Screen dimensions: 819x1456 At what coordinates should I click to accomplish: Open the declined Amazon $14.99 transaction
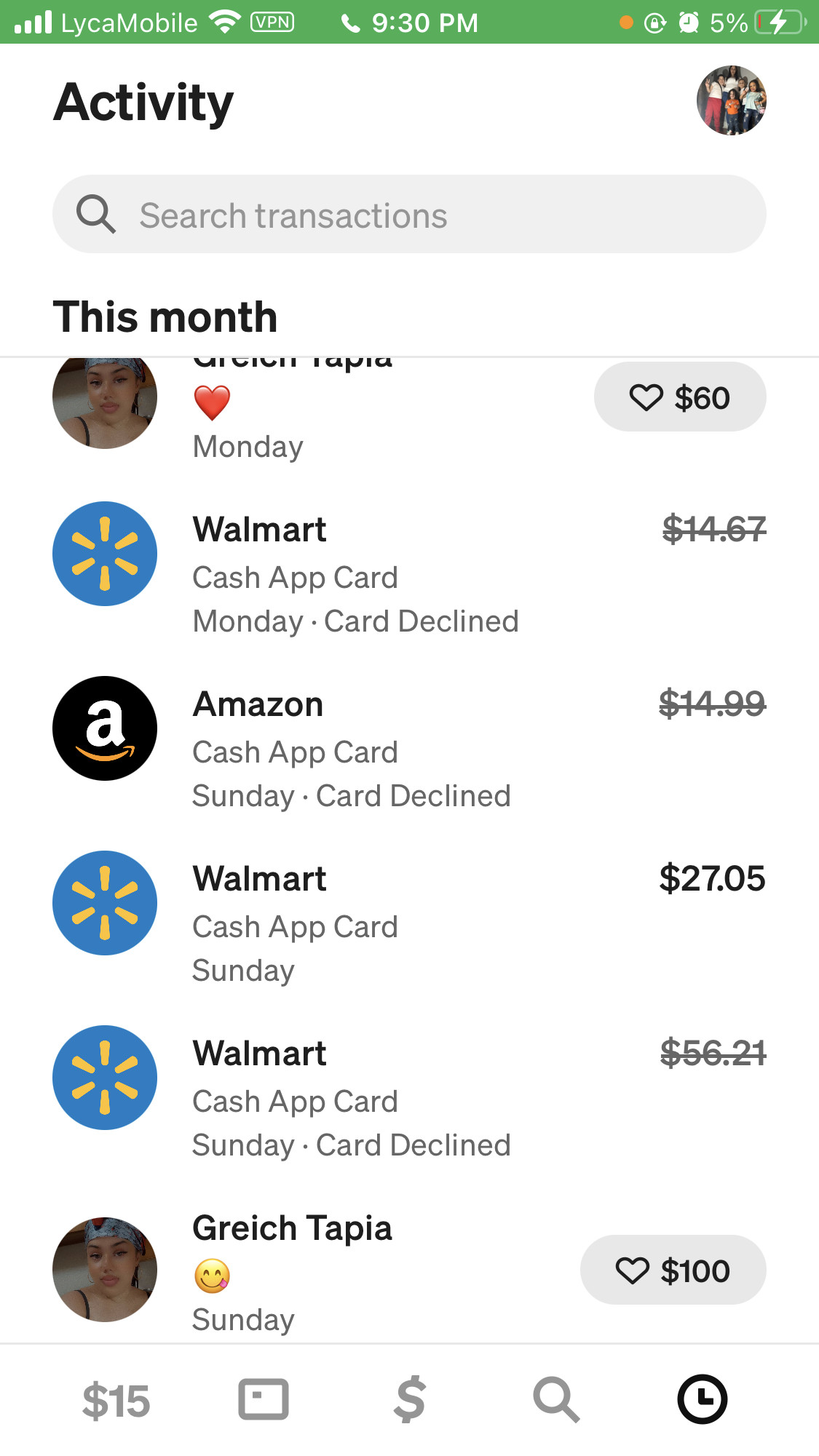click(409, 729)
